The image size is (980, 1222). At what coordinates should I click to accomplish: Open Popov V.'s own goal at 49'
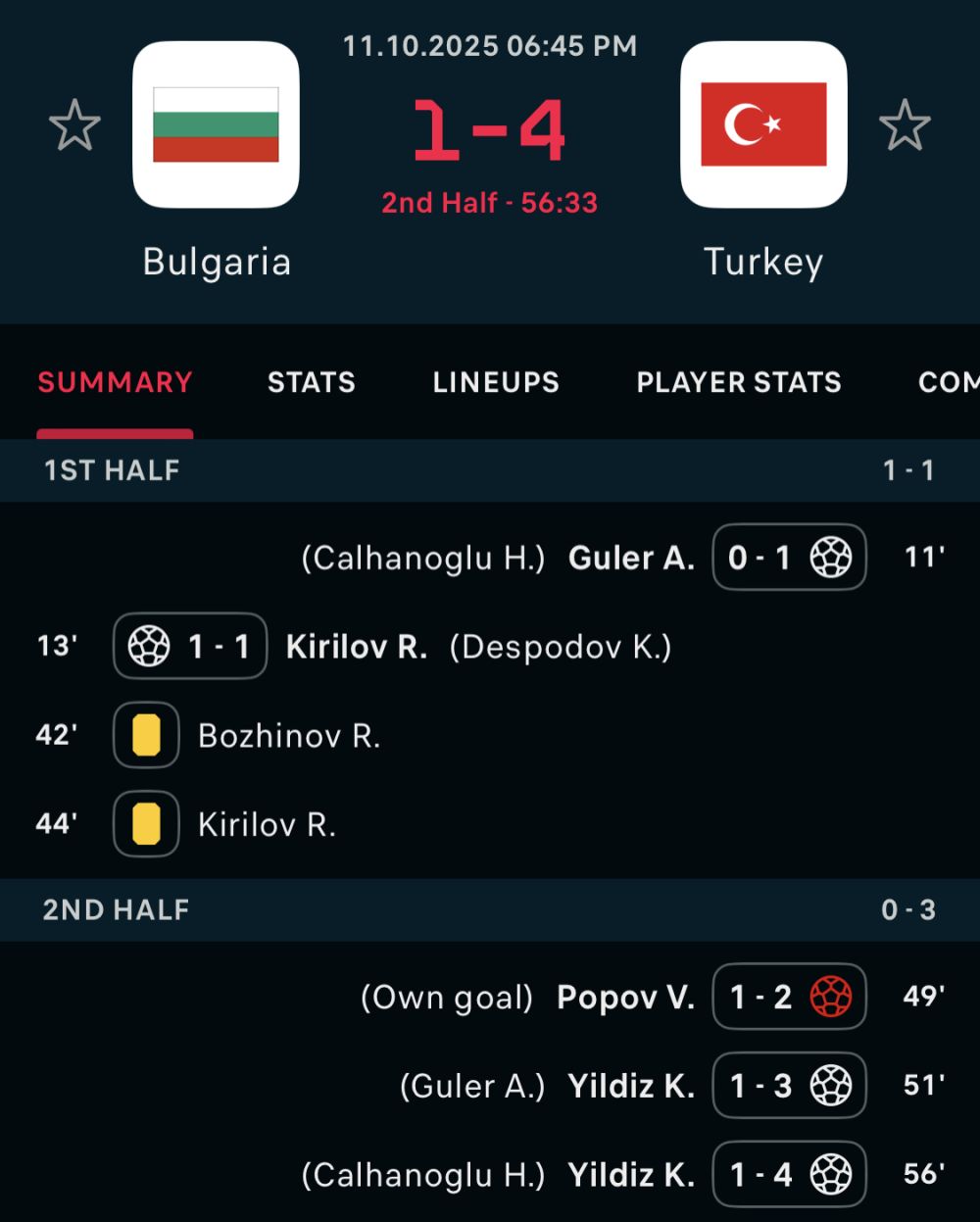[x=625, y=998]
